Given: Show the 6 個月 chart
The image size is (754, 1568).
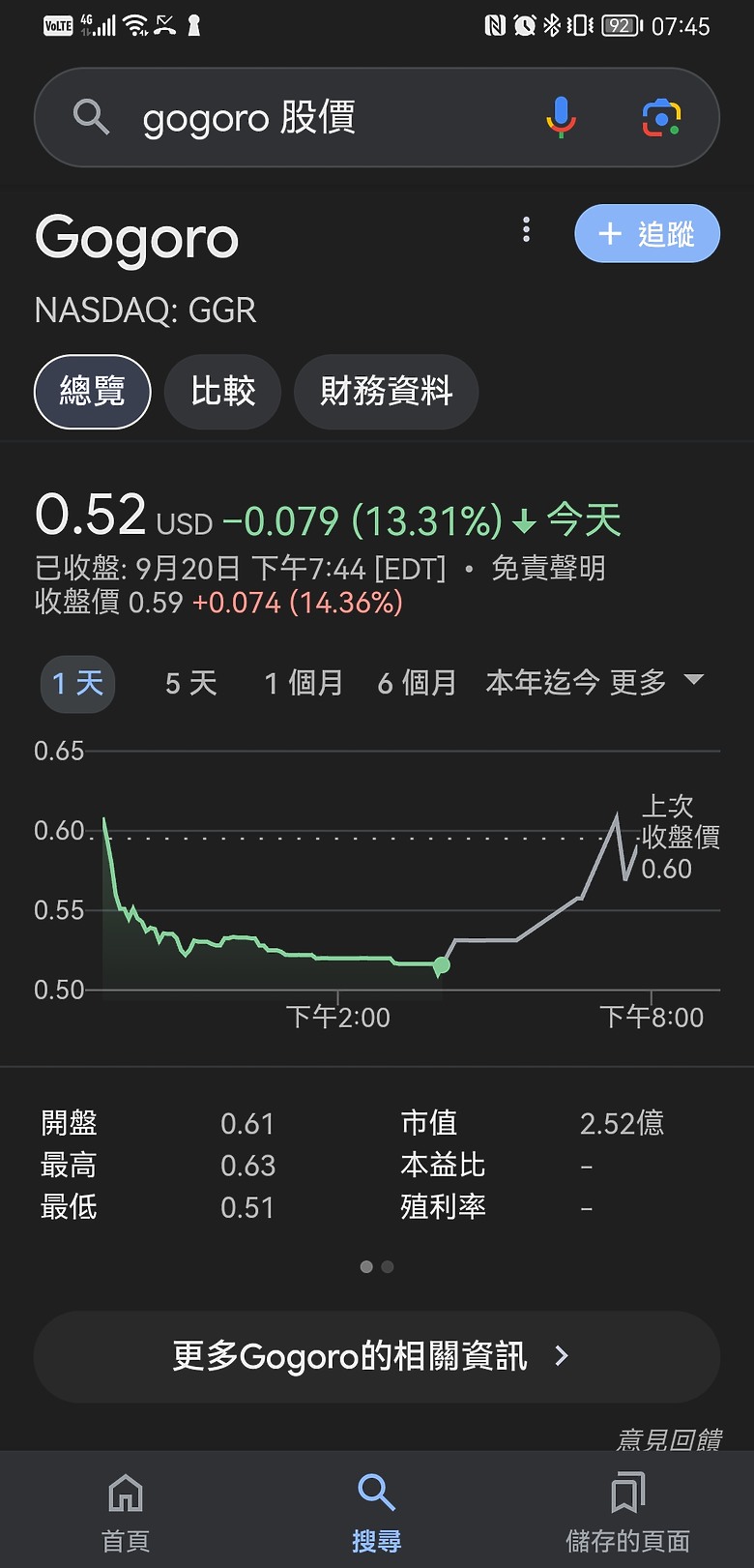Looking at the screenshot, I should point(417,683).
